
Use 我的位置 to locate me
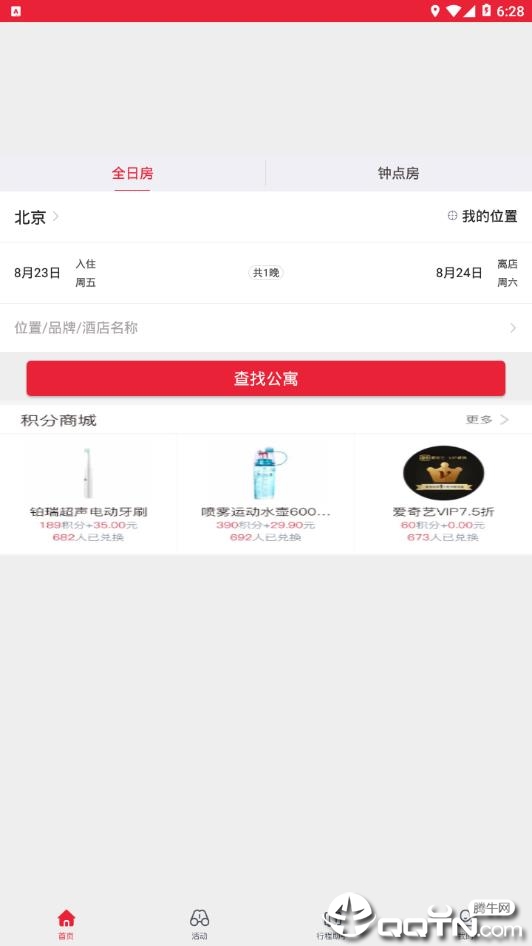pos(482,216)
